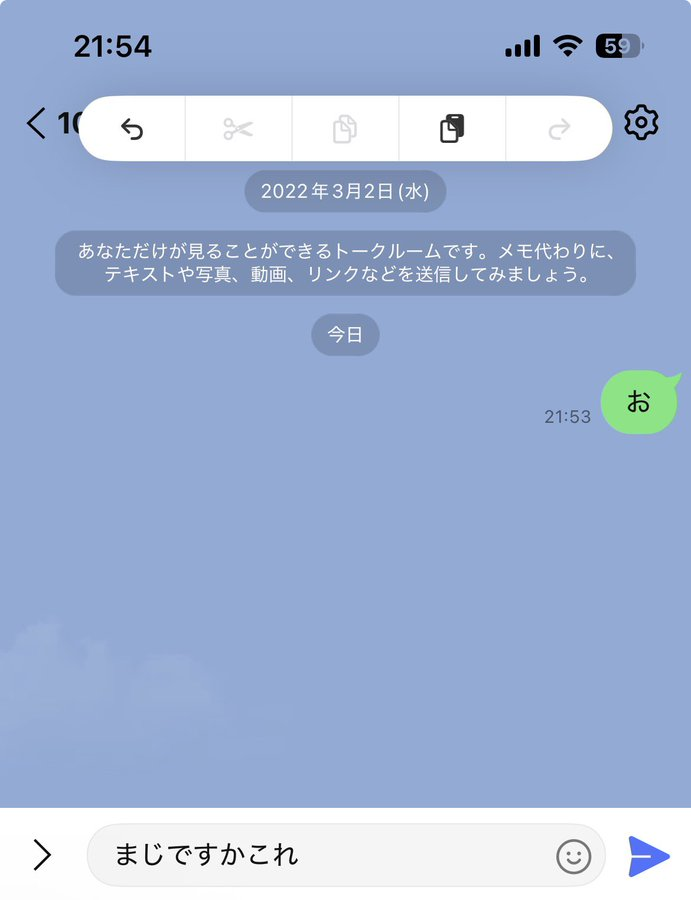Open chat settings gear
Screen dimensions: 691x900
[x=641, y=123]
